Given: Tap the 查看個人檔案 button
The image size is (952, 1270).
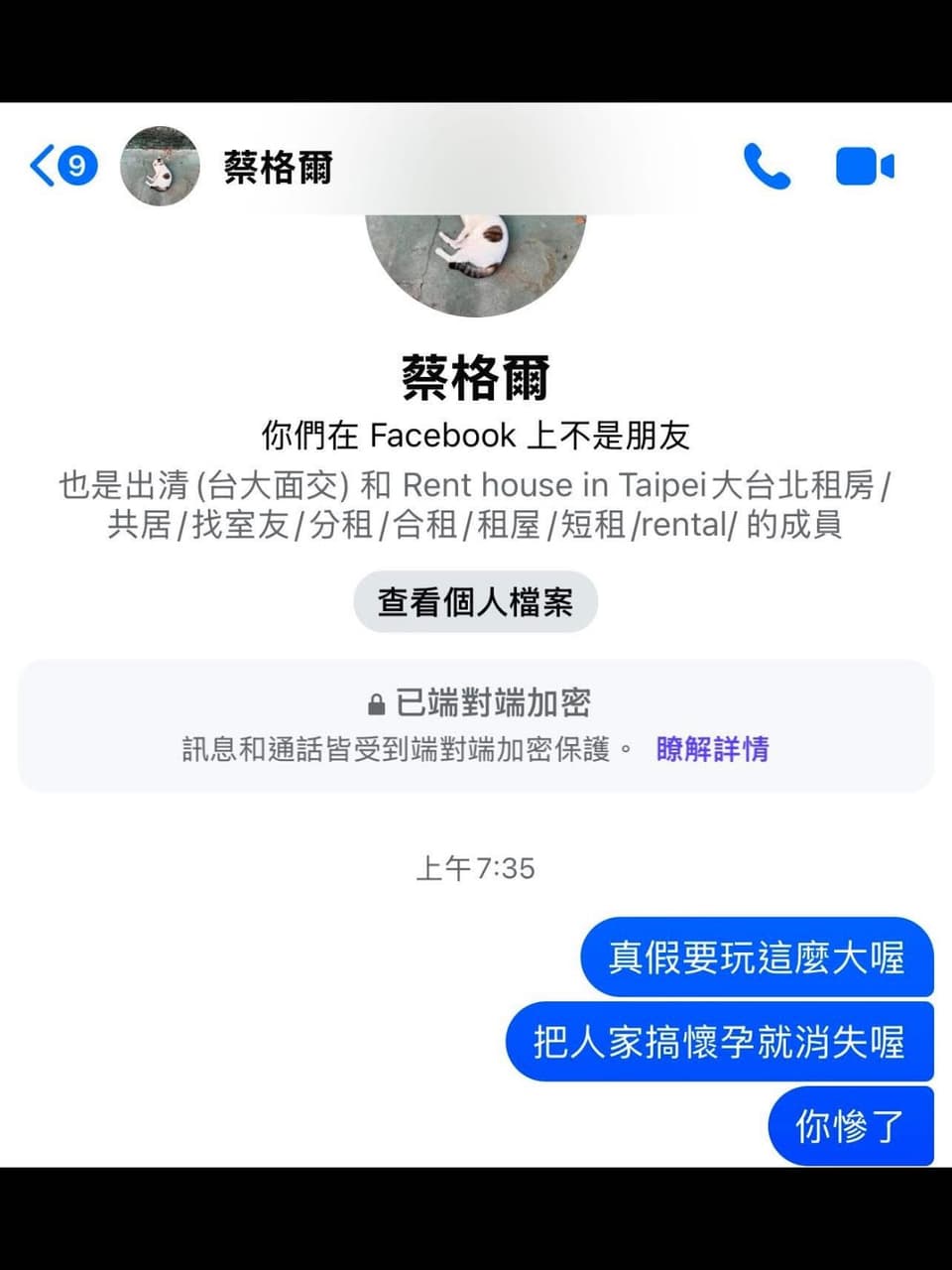Looking at the screenshot, I should click(x=475, y=602).
